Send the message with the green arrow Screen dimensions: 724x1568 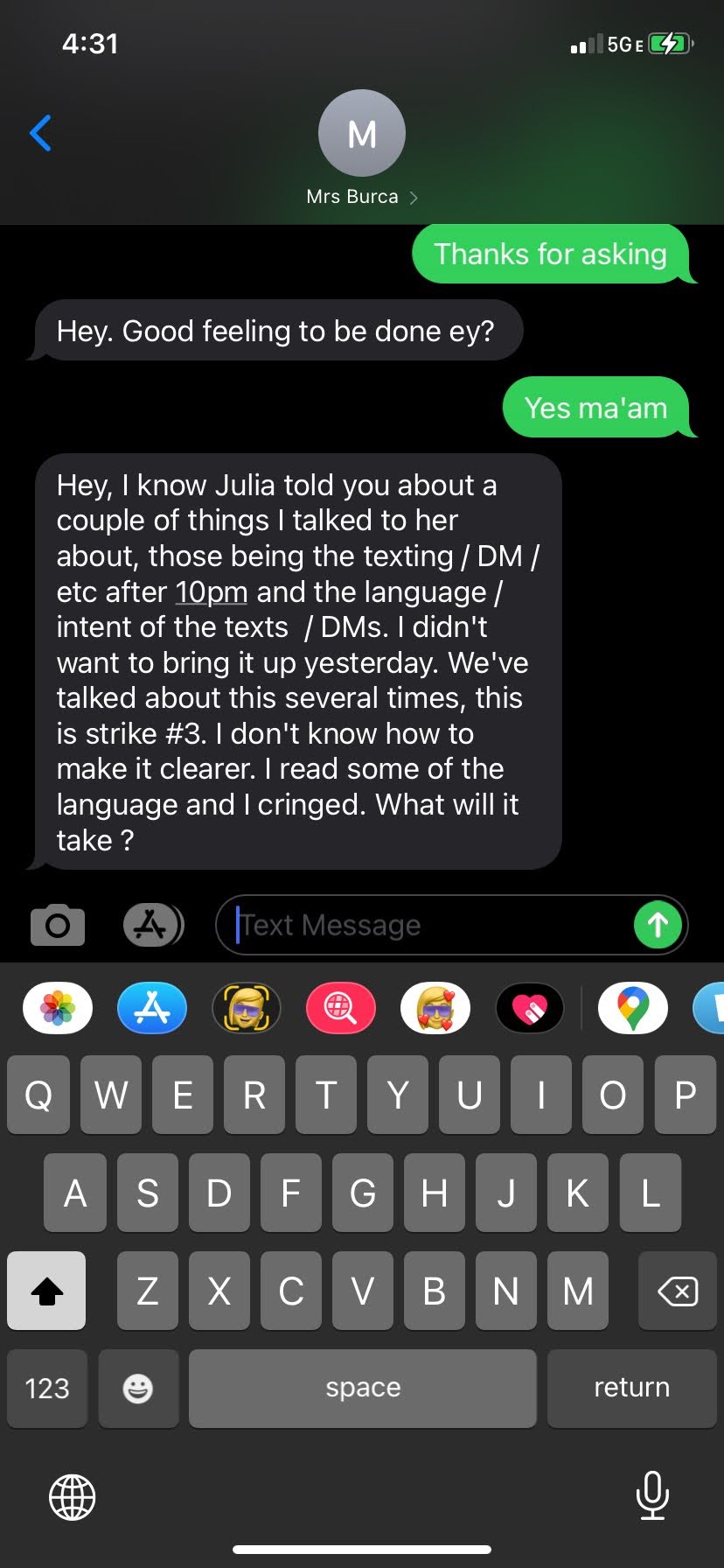(658, 925)
